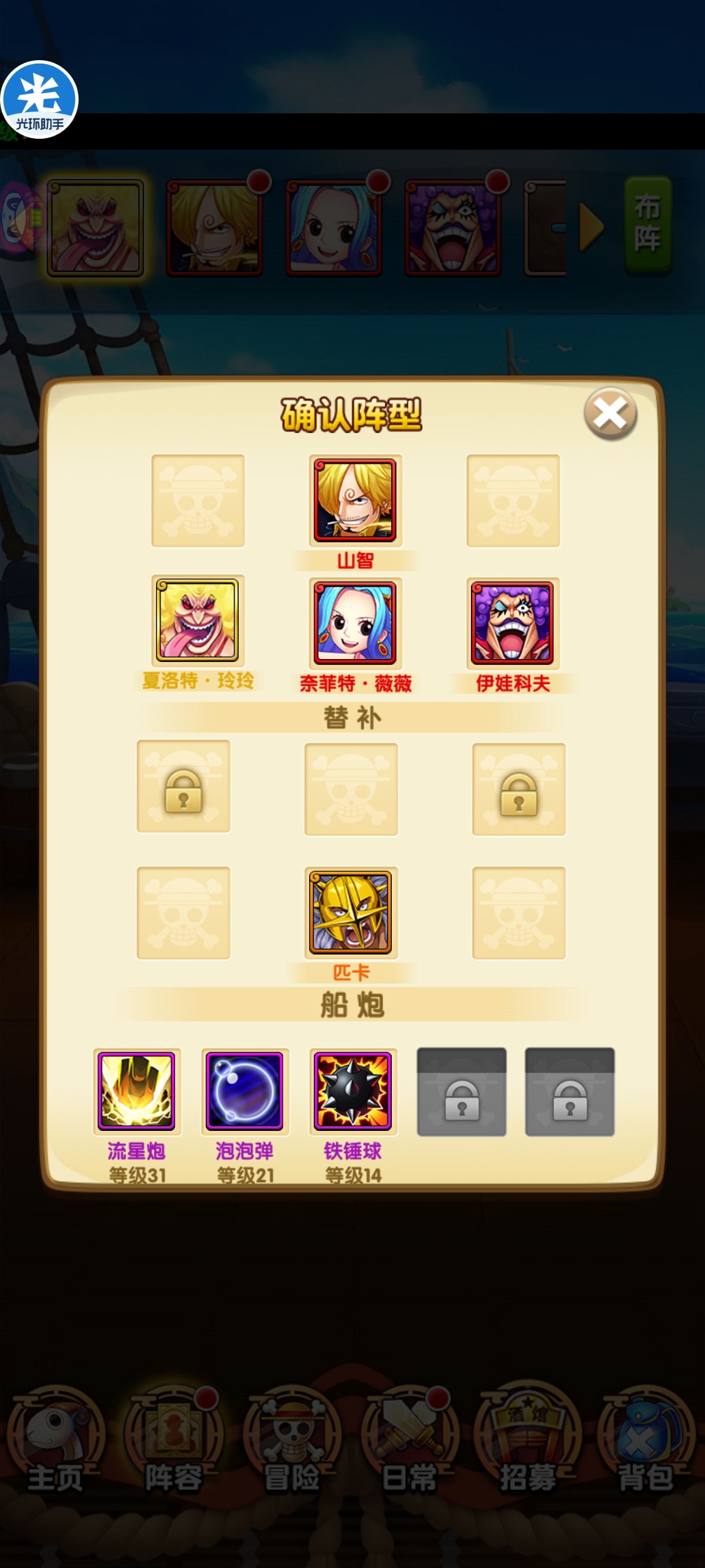
Task: Select 奈菲特·薇薇 hero slot
Action: click(355, 623)
